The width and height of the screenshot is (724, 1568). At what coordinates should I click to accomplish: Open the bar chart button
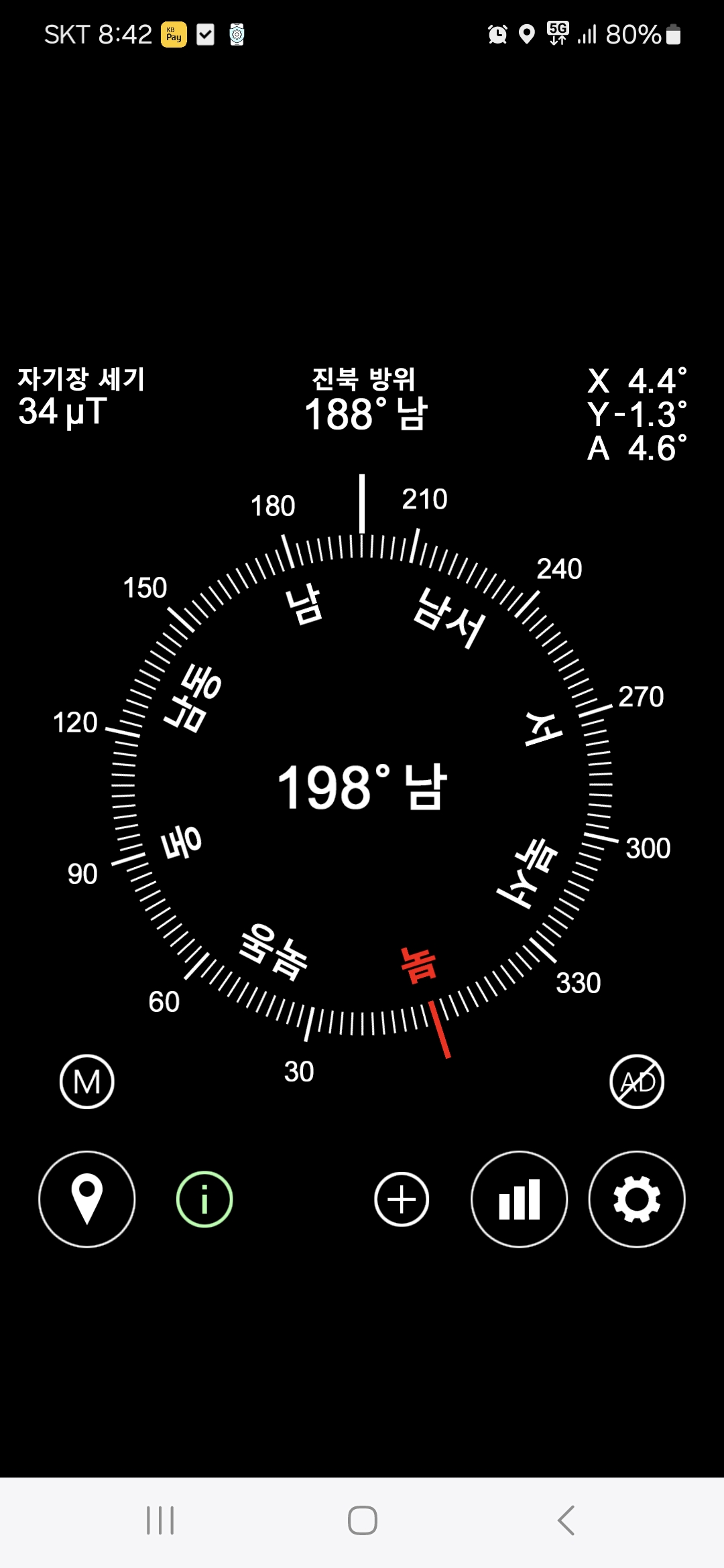coord(520,1199)
